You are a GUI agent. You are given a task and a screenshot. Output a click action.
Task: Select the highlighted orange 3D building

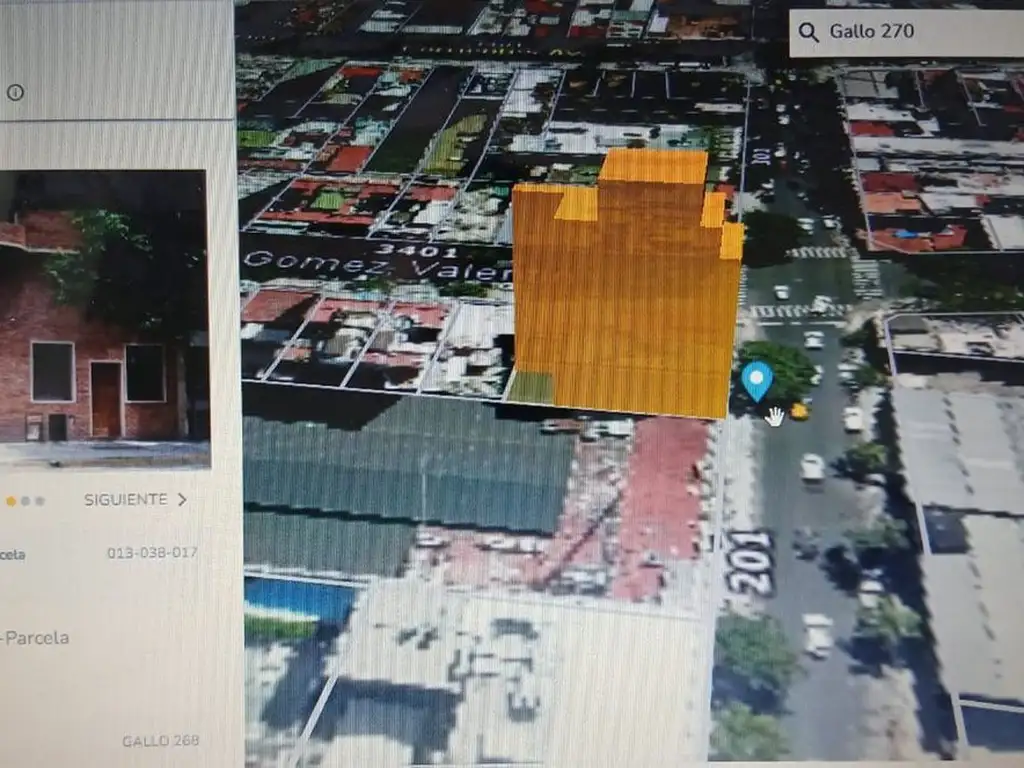tap(625, 300)
